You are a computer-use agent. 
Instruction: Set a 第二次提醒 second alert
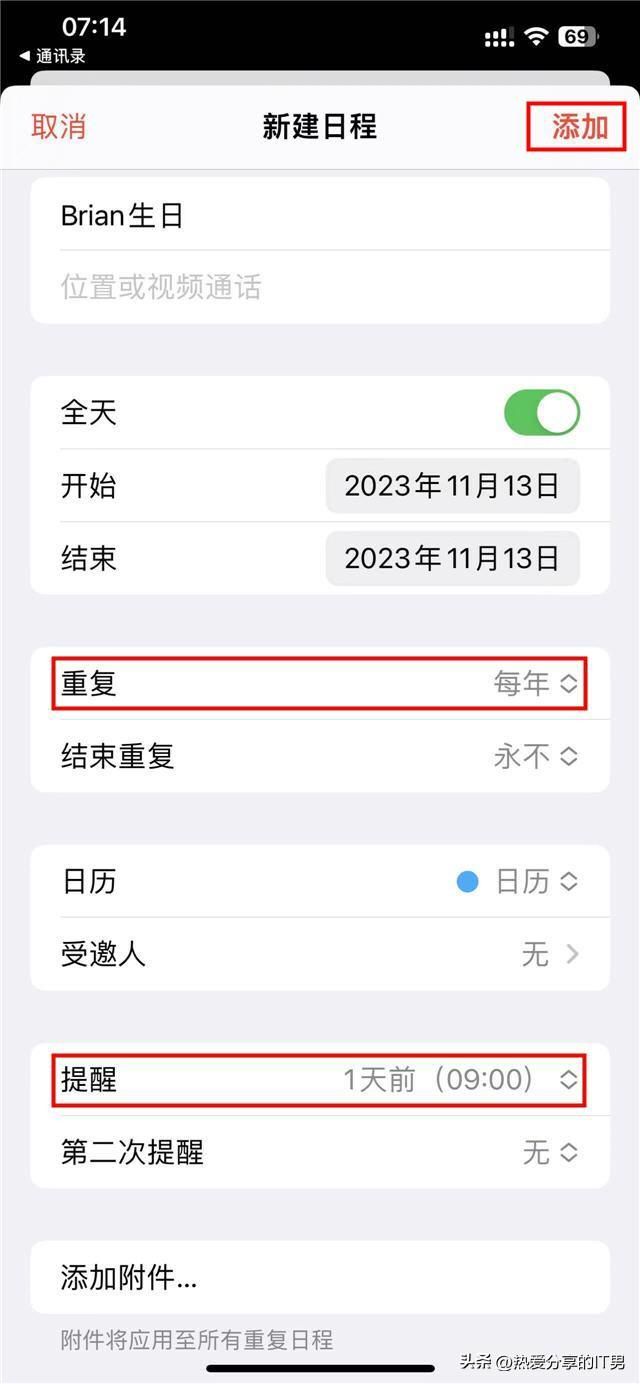(x=320, y=1152)
